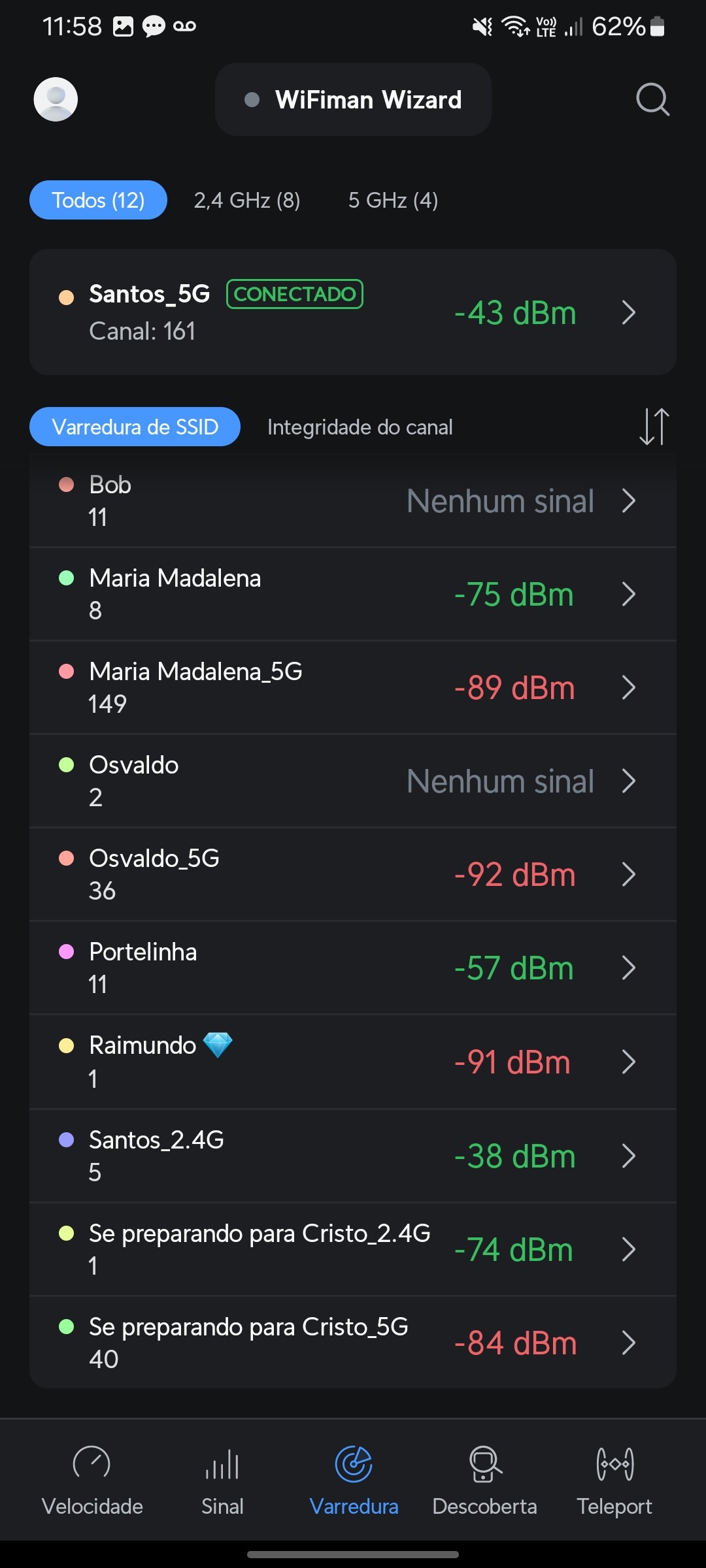Open the WiFiman Wizard button

point(353,99)
